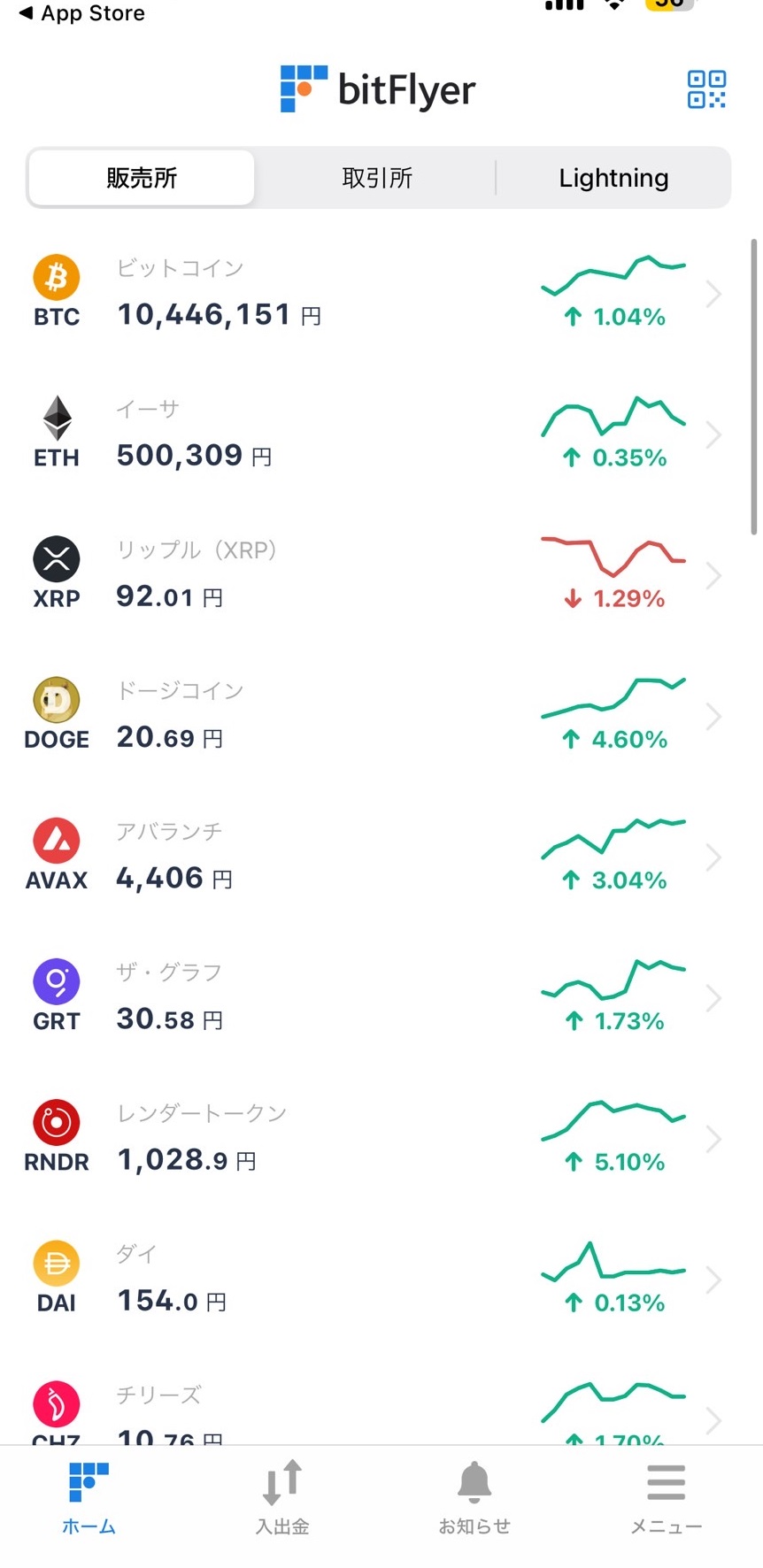Viewport: 763px width, 1568px height.
Task: Select the Bitcoin (BTC) coin icon
Action: (56, 277)
